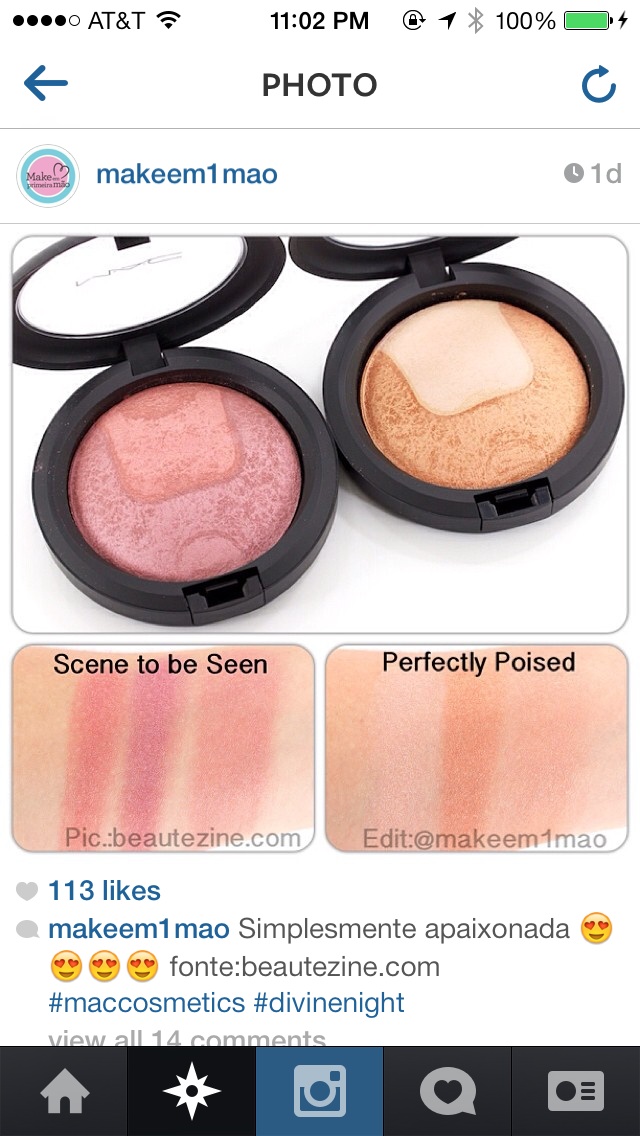This screenshot has height=1136, width=640.
Task: Switch to the Explore star tab
Action: coord(192,1091)
